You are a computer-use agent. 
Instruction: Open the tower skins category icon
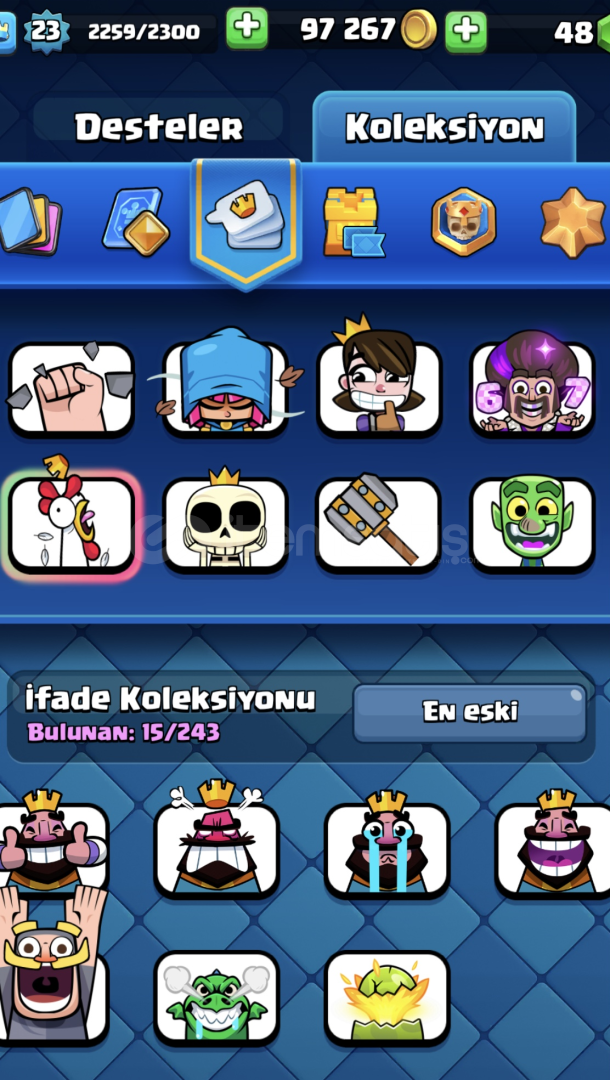click(352, 221)
